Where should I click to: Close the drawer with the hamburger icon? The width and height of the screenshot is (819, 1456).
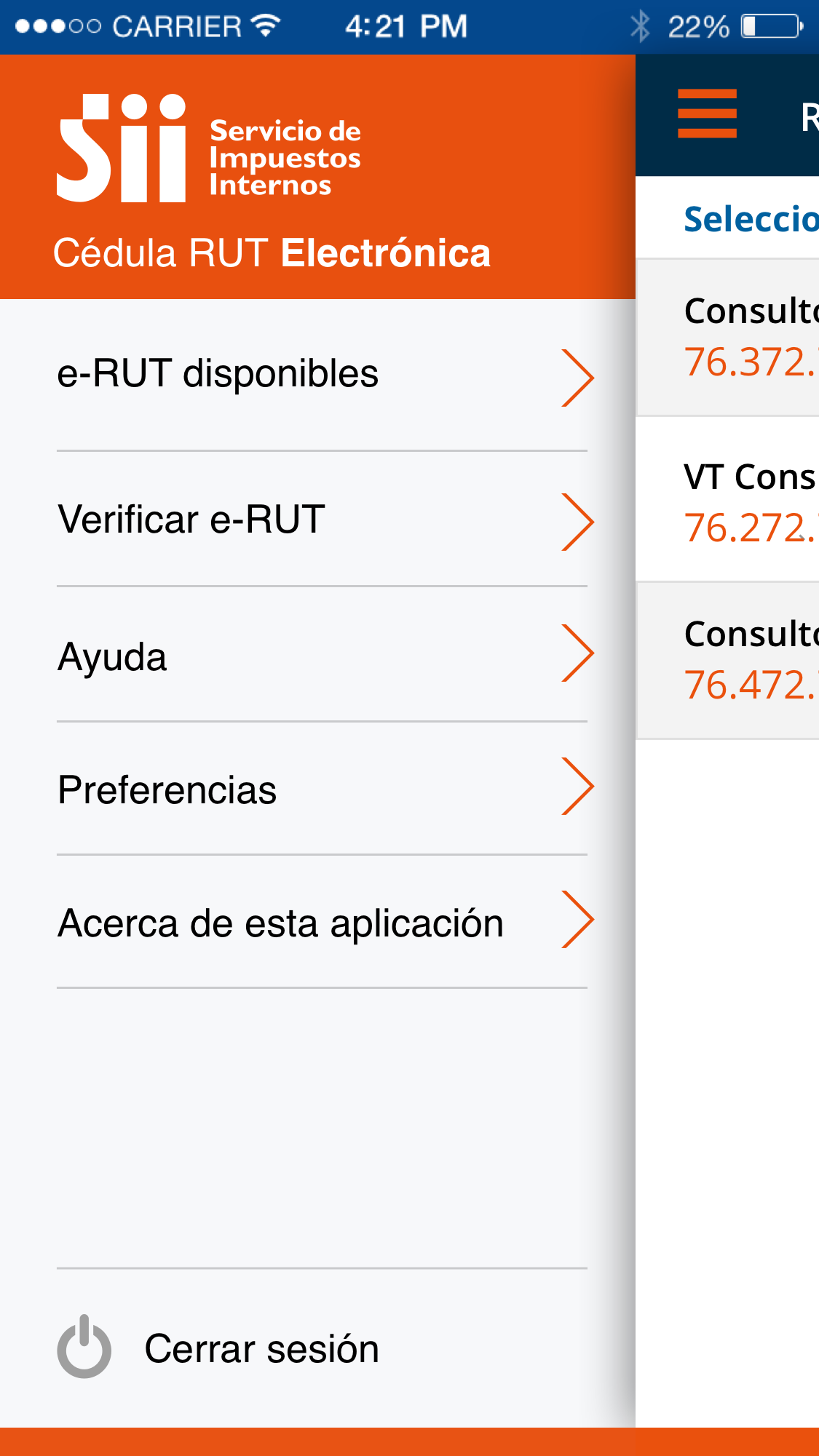[707, 114]
